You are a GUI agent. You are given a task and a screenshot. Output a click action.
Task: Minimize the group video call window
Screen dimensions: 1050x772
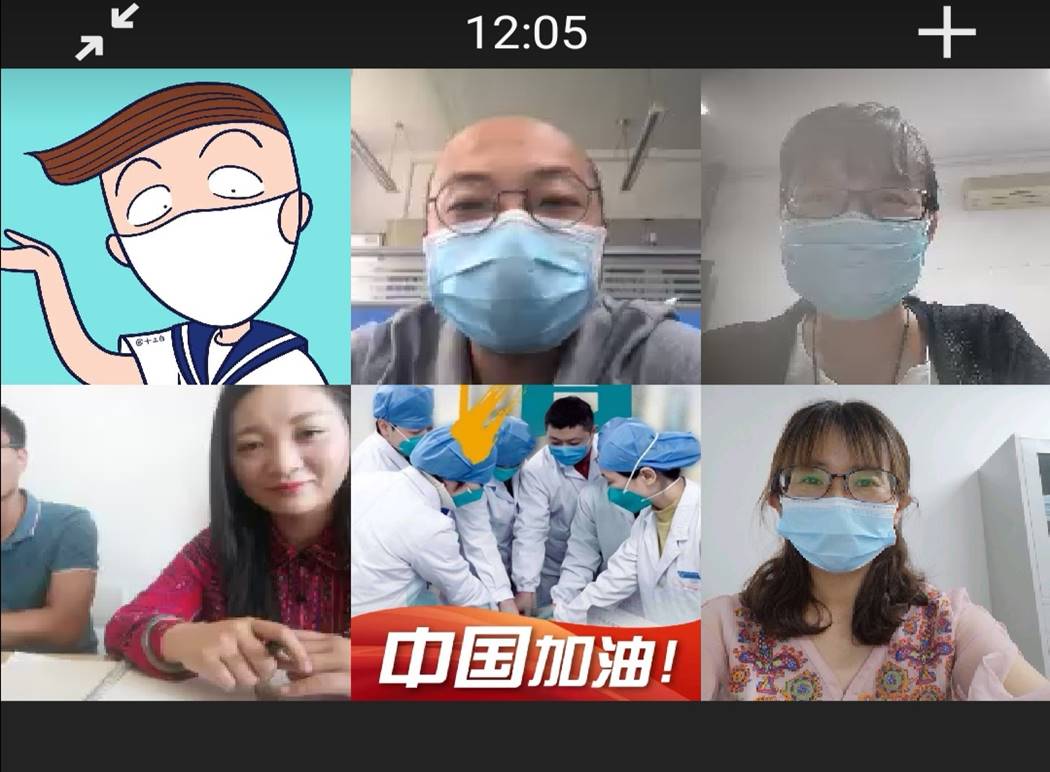pyautogui.click(x=107, y=33)
